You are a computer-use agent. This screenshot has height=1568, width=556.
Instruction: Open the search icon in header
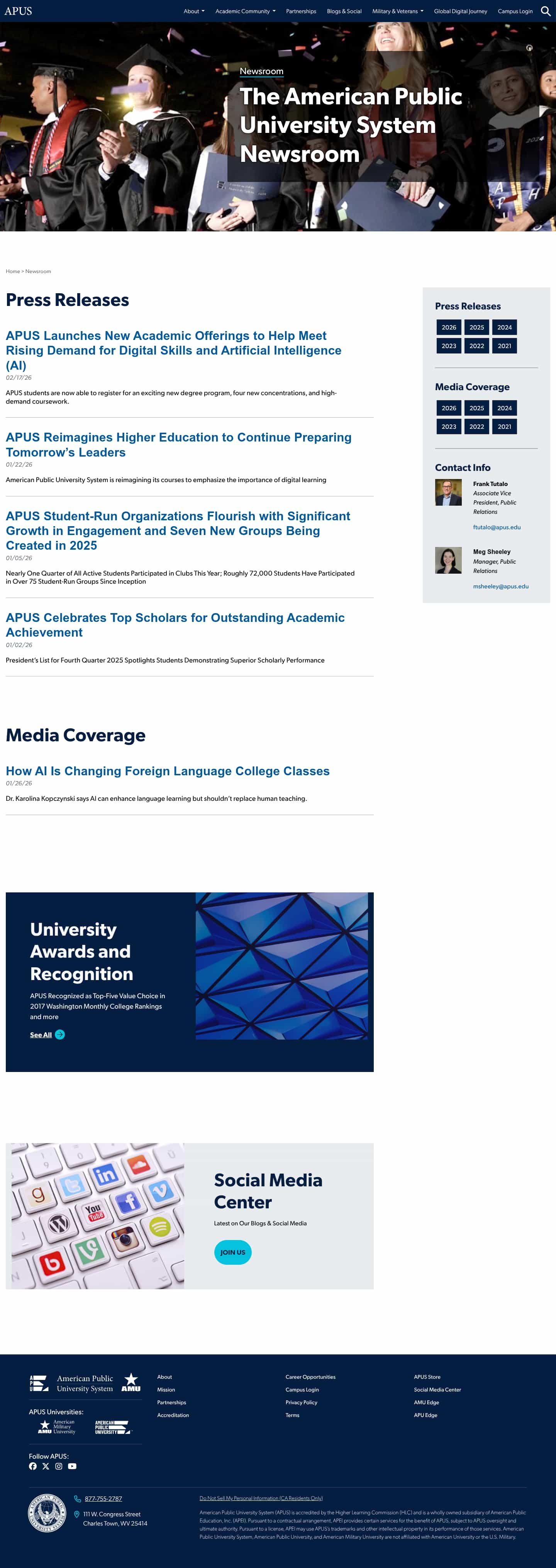point(545,11)
